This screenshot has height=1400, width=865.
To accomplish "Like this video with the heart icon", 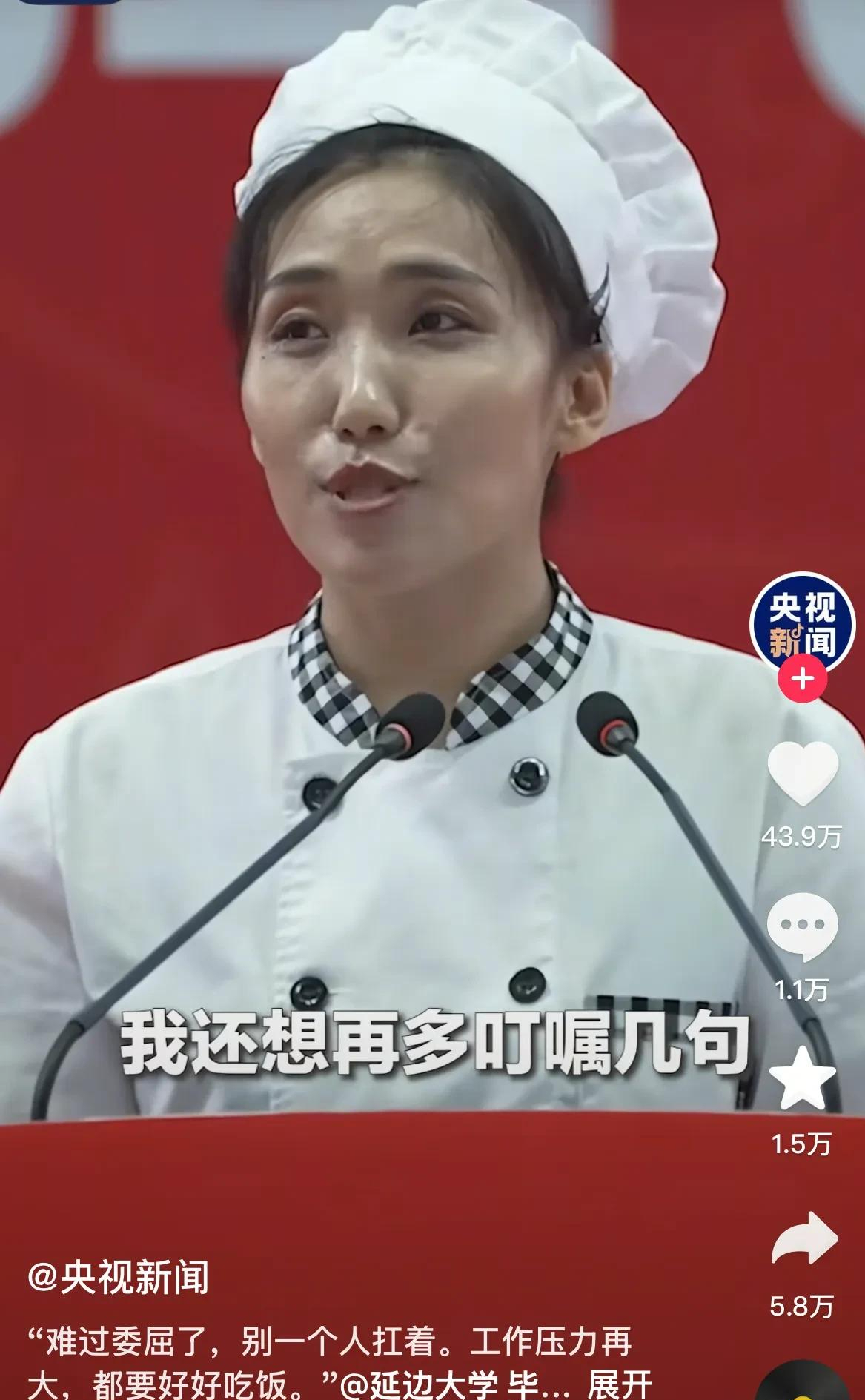I will point(803,773).
